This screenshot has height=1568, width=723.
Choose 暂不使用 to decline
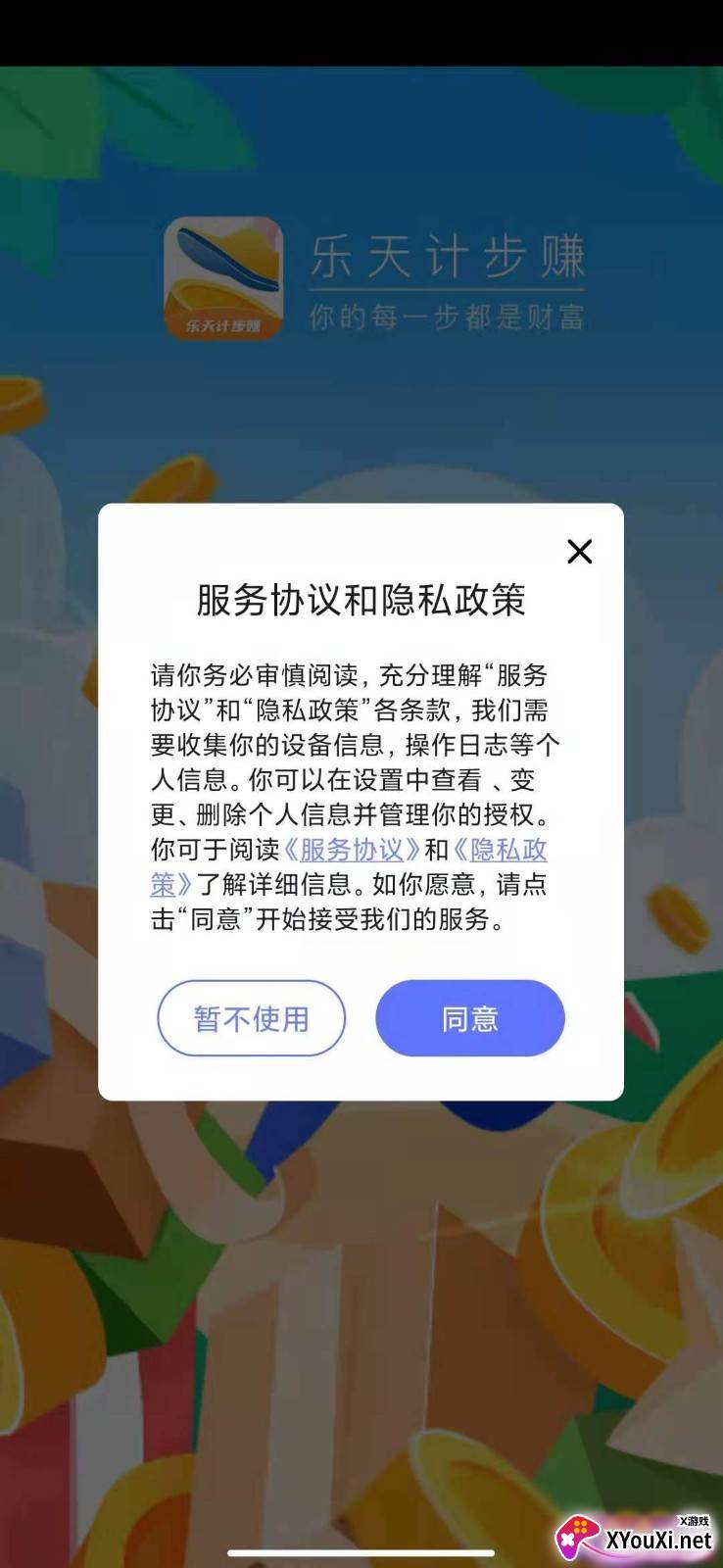pyautogui.click(x=252, y=1018)
